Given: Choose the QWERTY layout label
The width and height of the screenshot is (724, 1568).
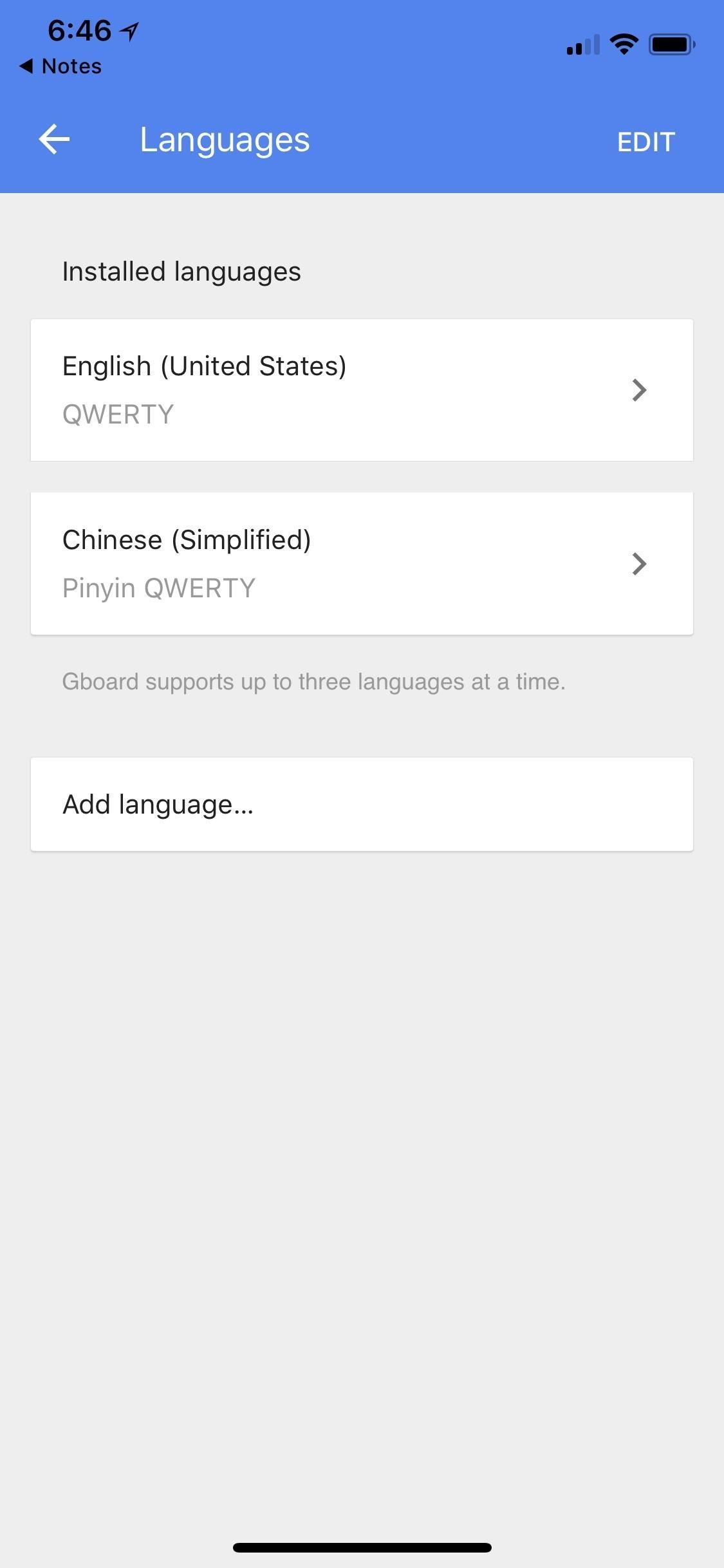Looking at the screenshot, I should [118, 414].
